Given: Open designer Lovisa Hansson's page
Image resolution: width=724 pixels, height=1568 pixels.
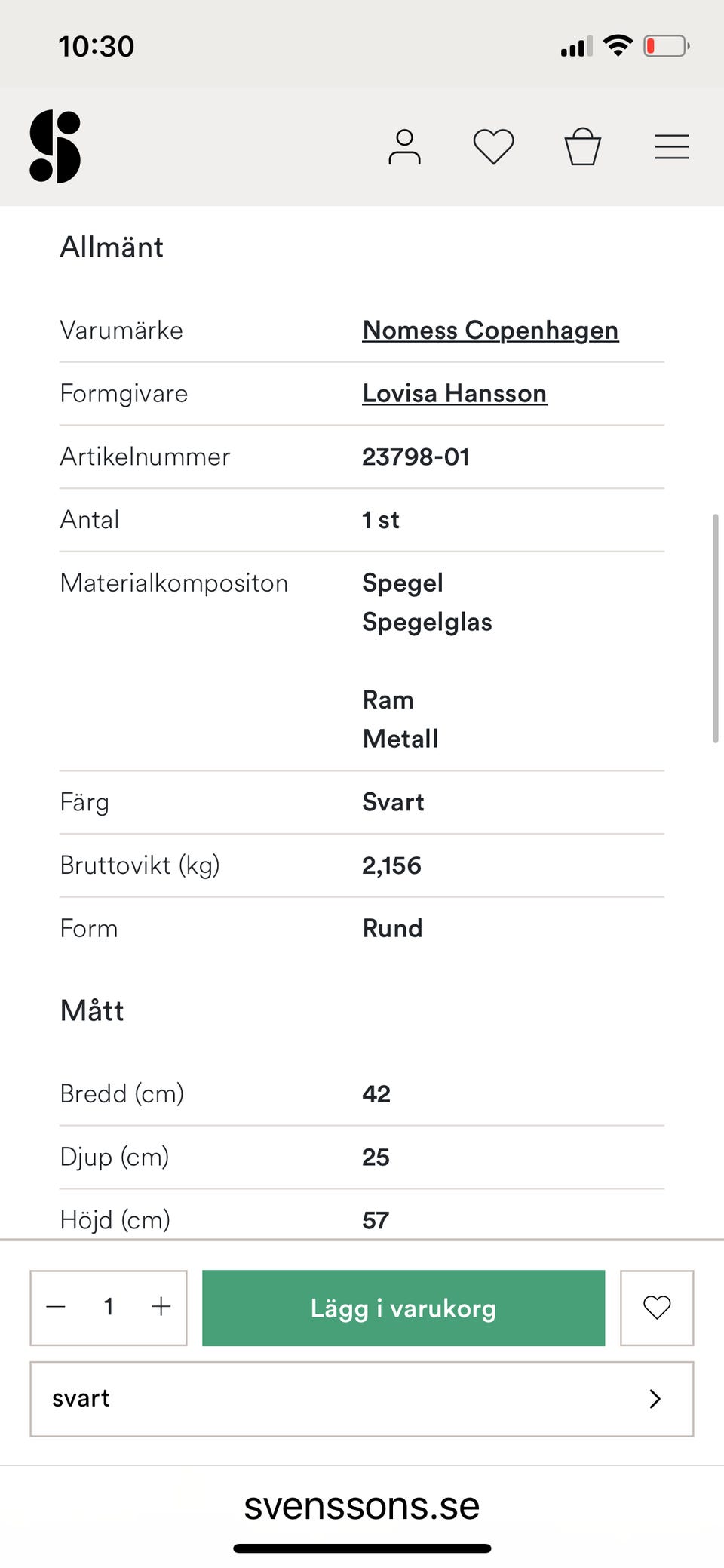Looking at the screenshot, I should pos(453,393).
